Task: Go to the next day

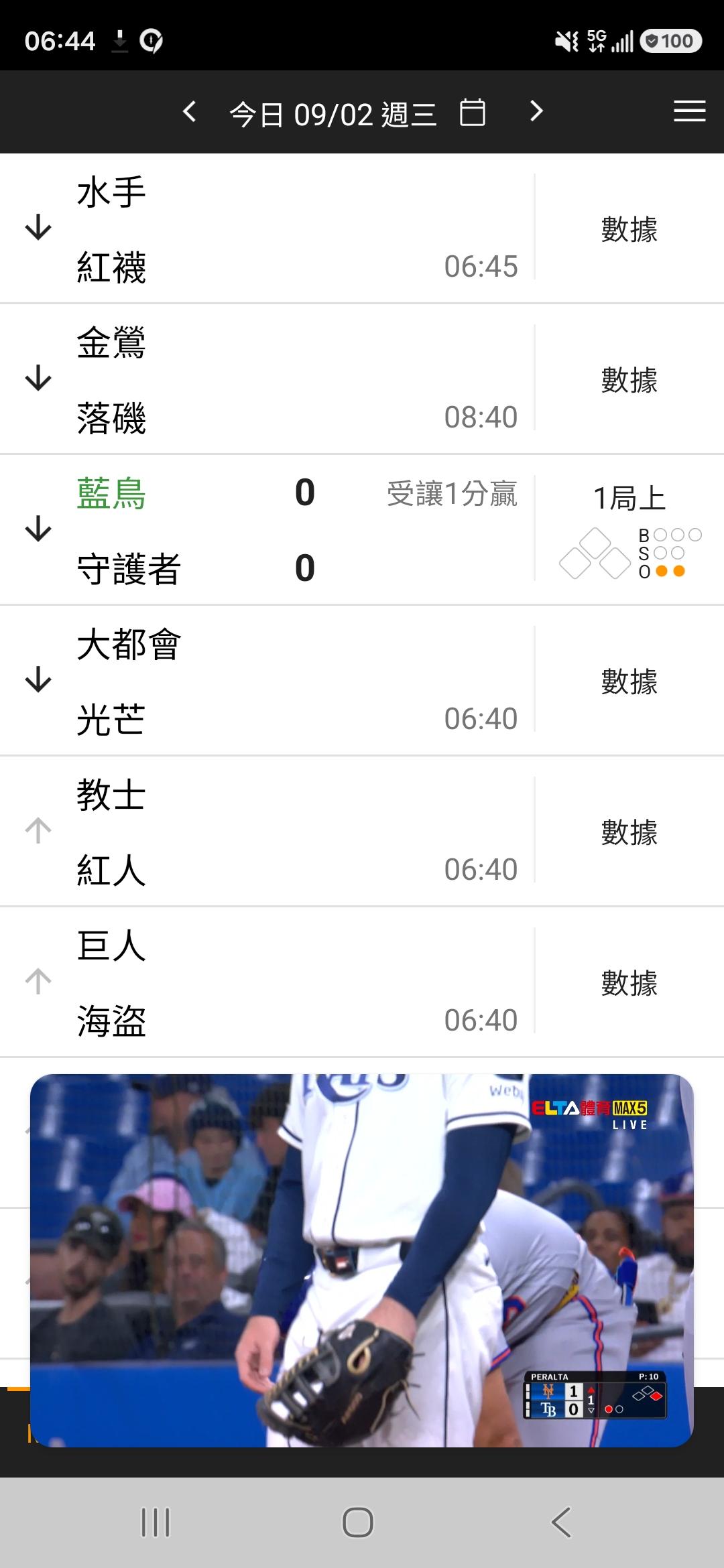Action: 536,111
